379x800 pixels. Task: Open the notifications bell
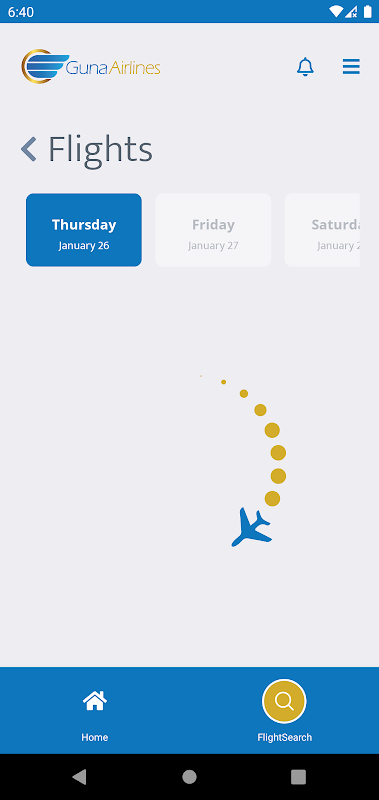coord(305,67)
